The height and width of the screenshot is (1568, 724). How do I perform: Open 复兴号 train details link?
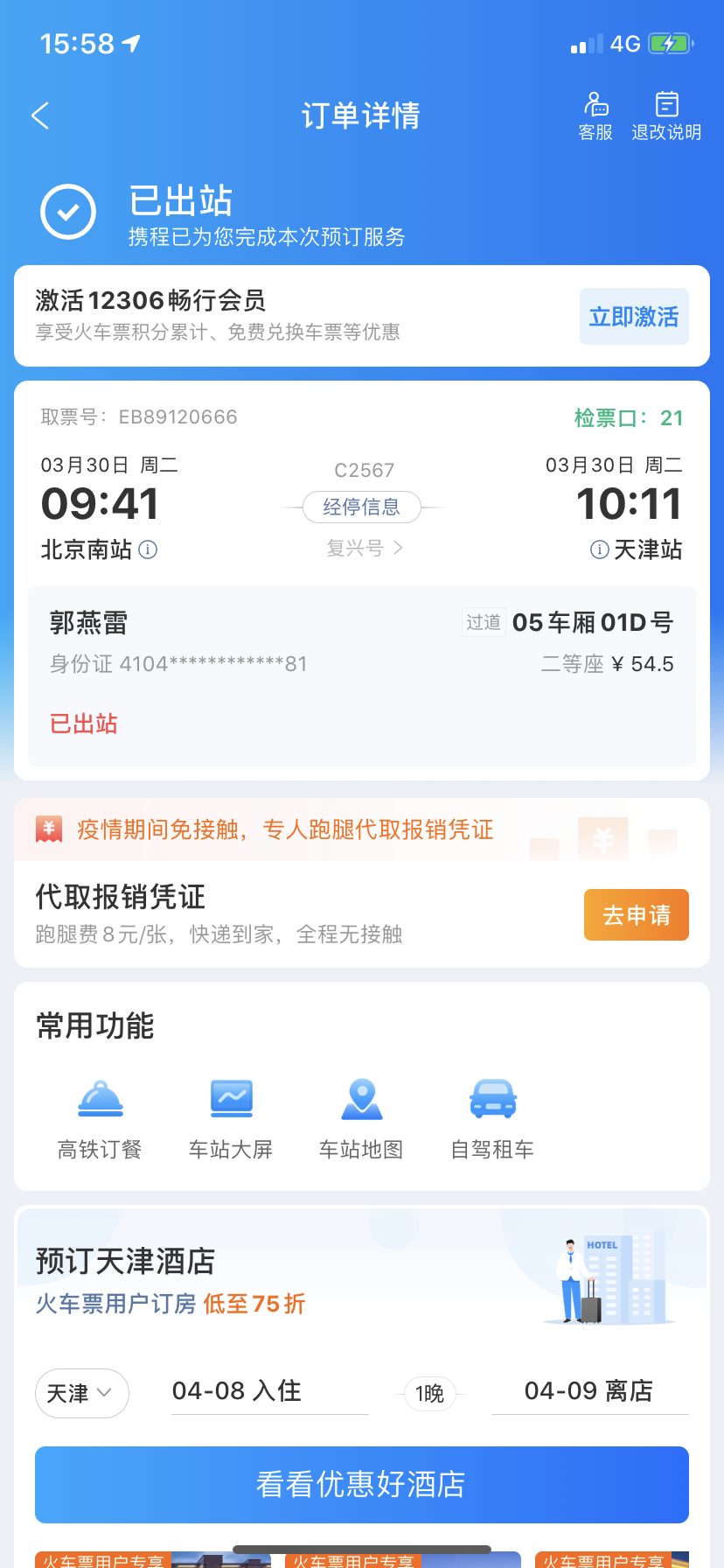coord(364,548)
